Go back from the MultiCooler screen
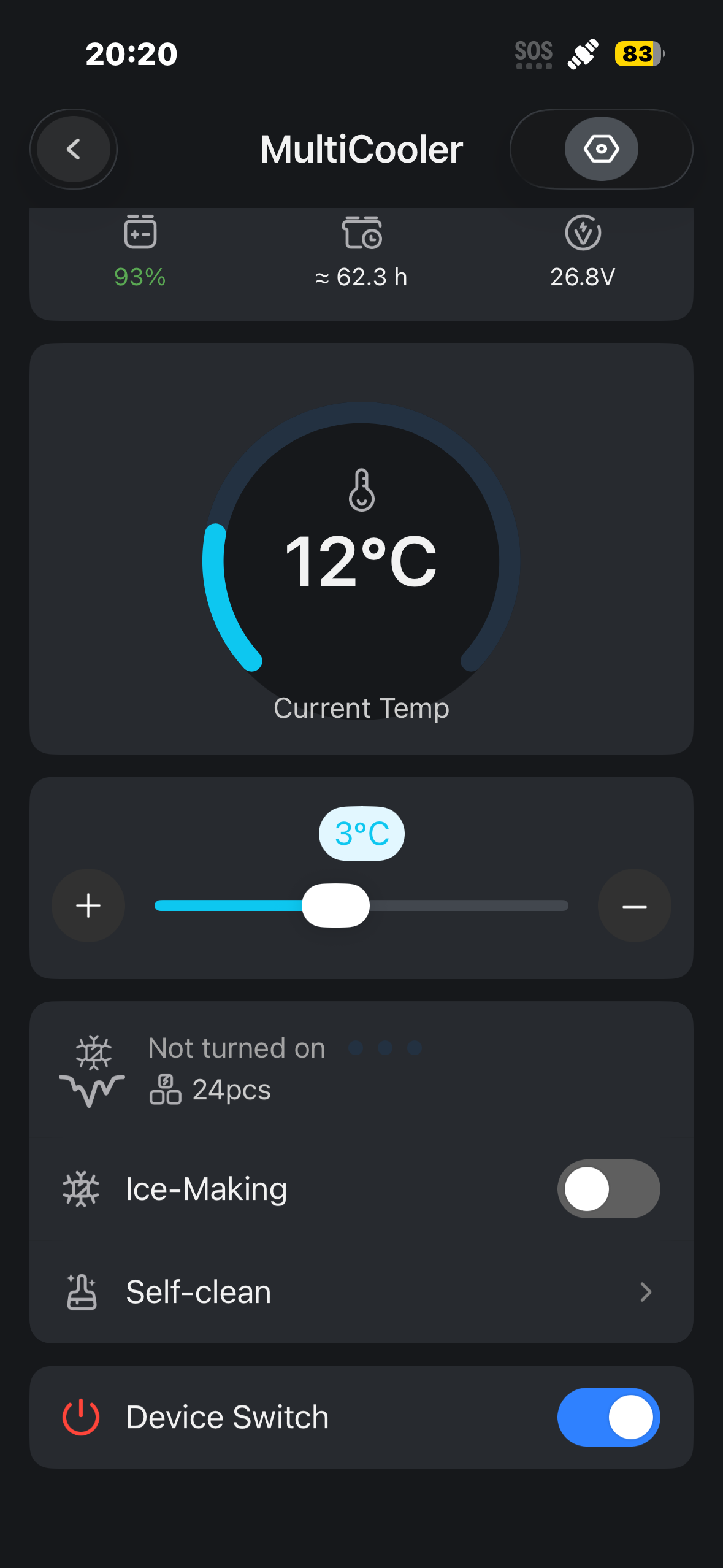Screen dimensions: 723x1568 pos(74,149)
